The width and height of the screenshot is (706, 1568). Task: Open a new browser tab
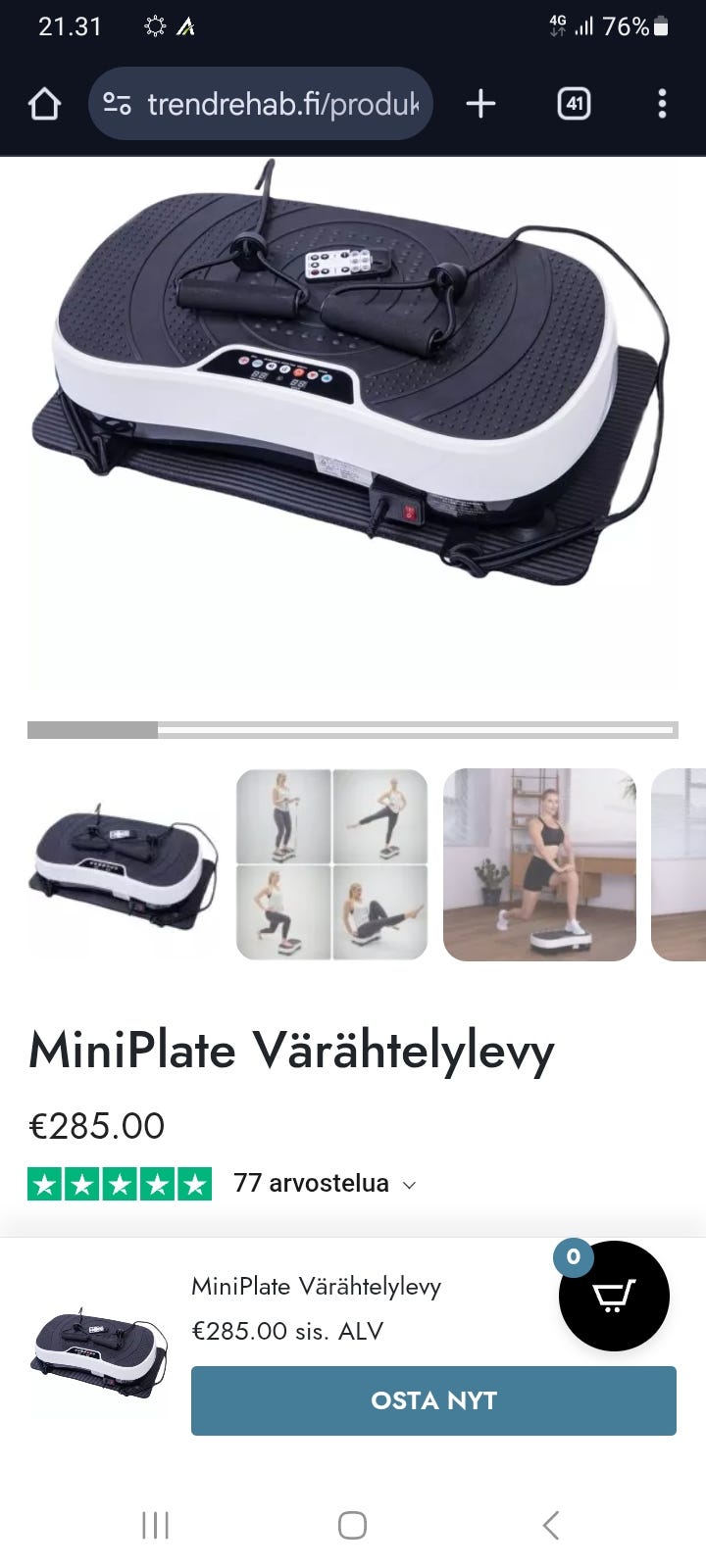tap(480, 104)
